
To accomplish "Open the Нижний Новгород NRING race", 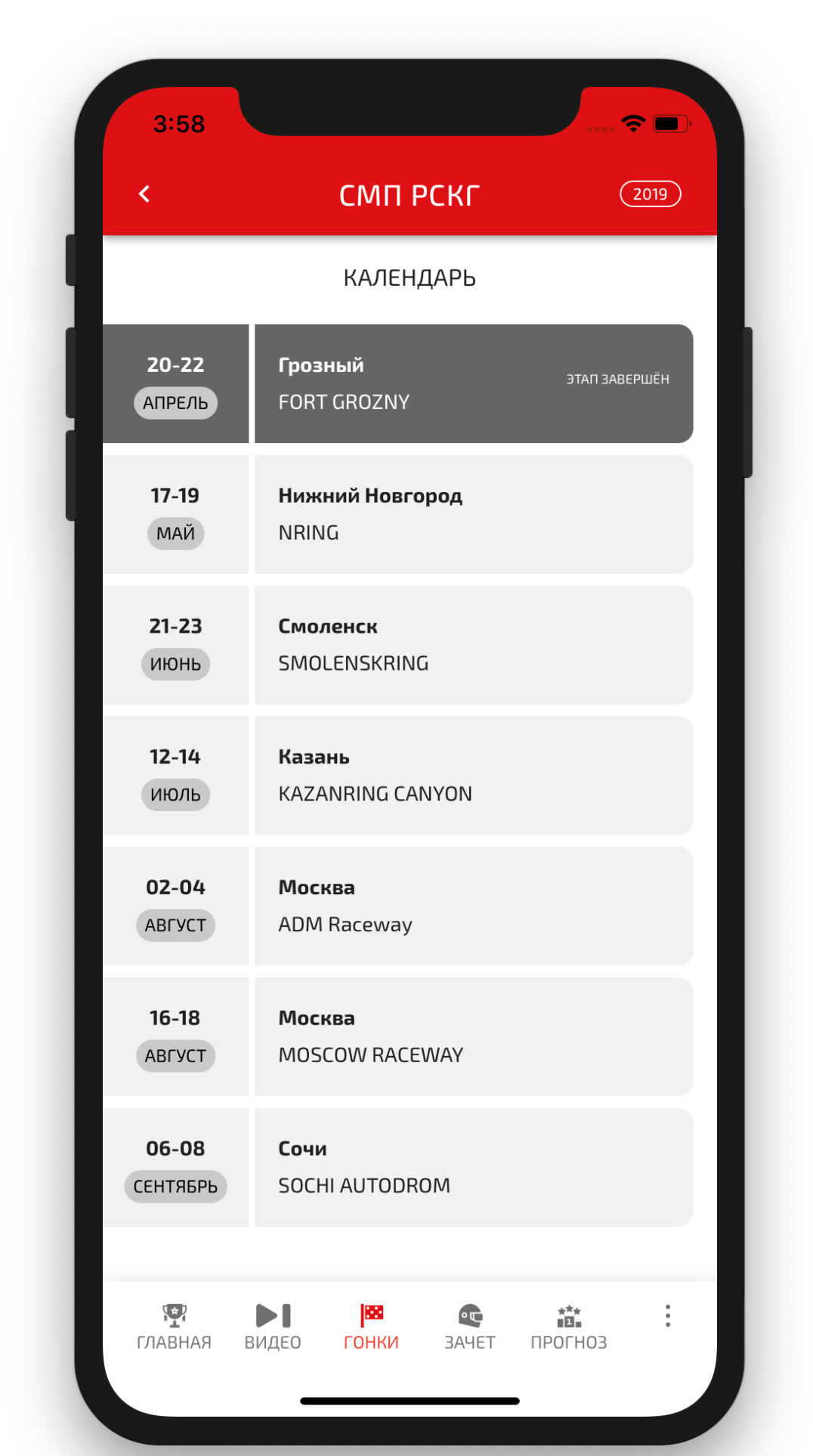I will (473, 514).
